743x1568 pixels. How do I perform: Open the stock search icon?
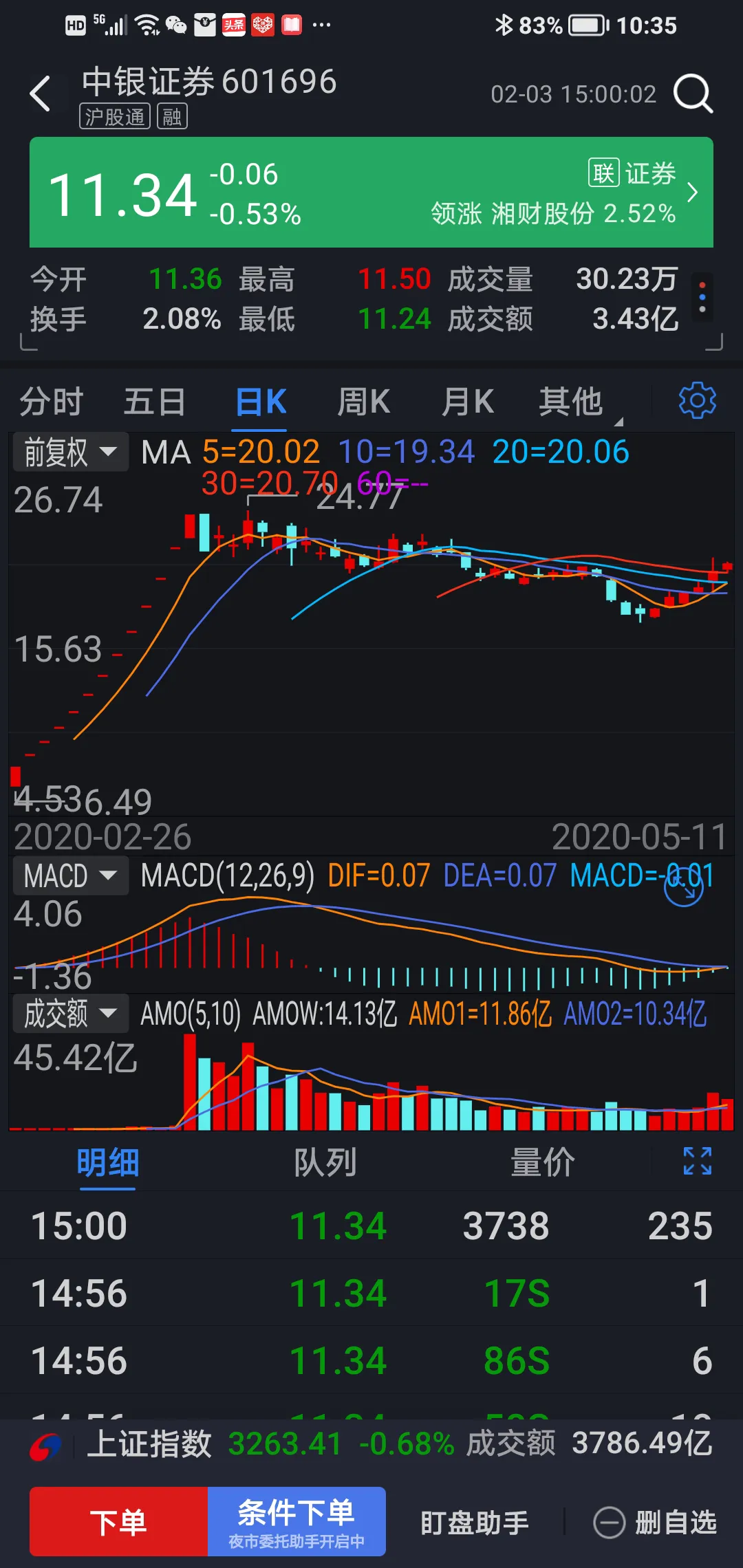pos(692,94)
